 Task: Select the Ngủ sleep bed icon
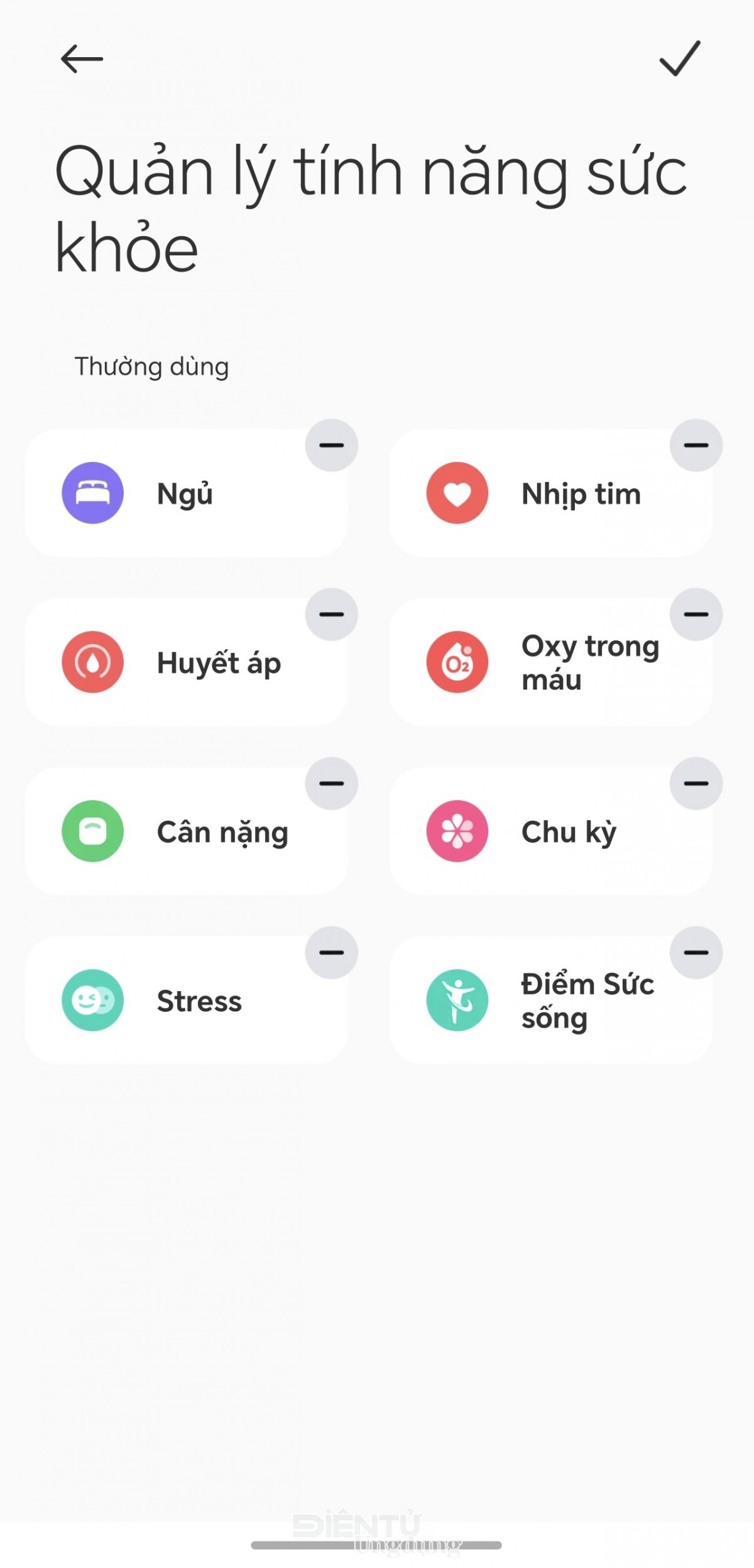(92, 493)
